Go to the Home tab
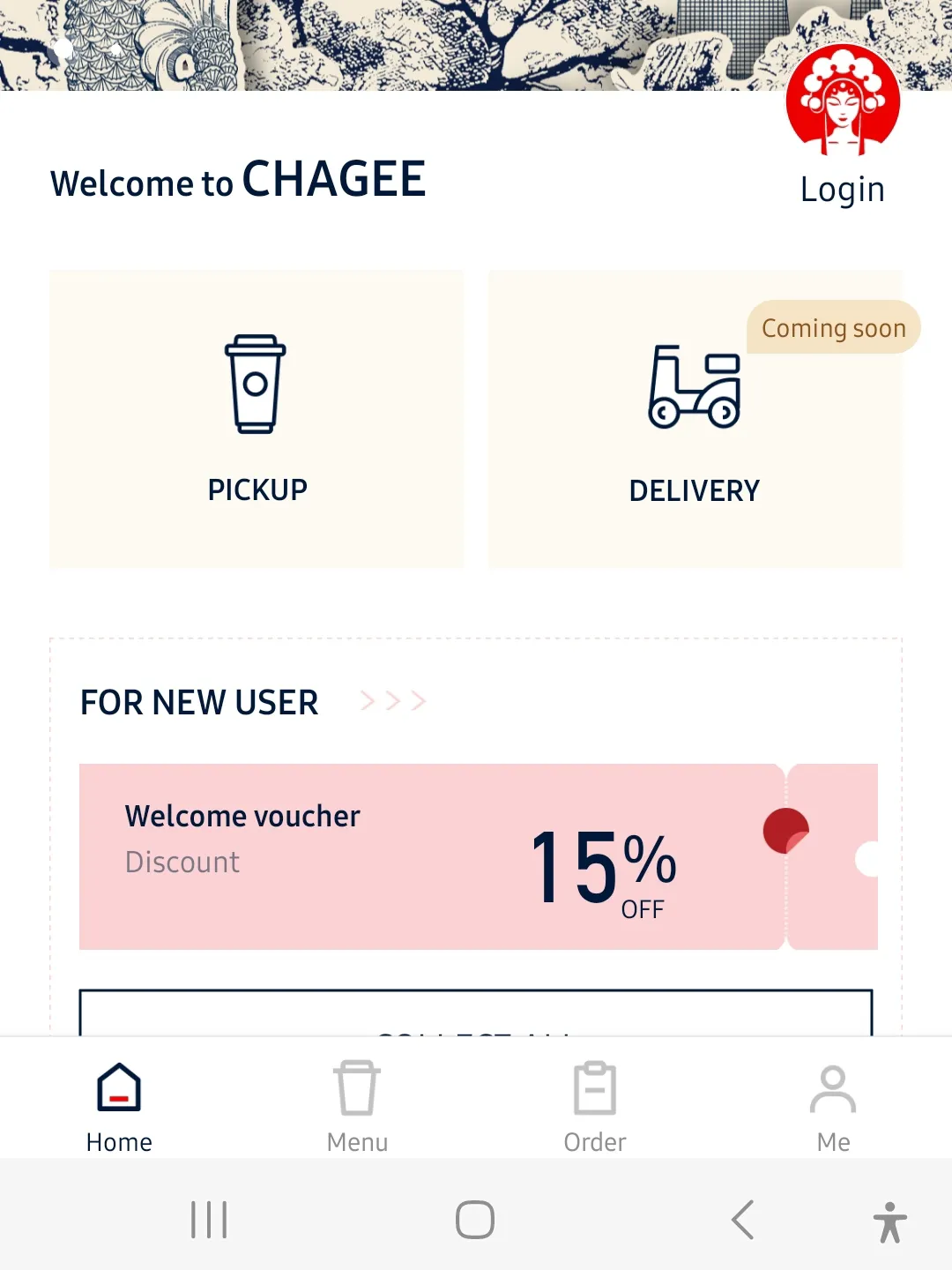952x1270 pixels. pos(119,1106)
